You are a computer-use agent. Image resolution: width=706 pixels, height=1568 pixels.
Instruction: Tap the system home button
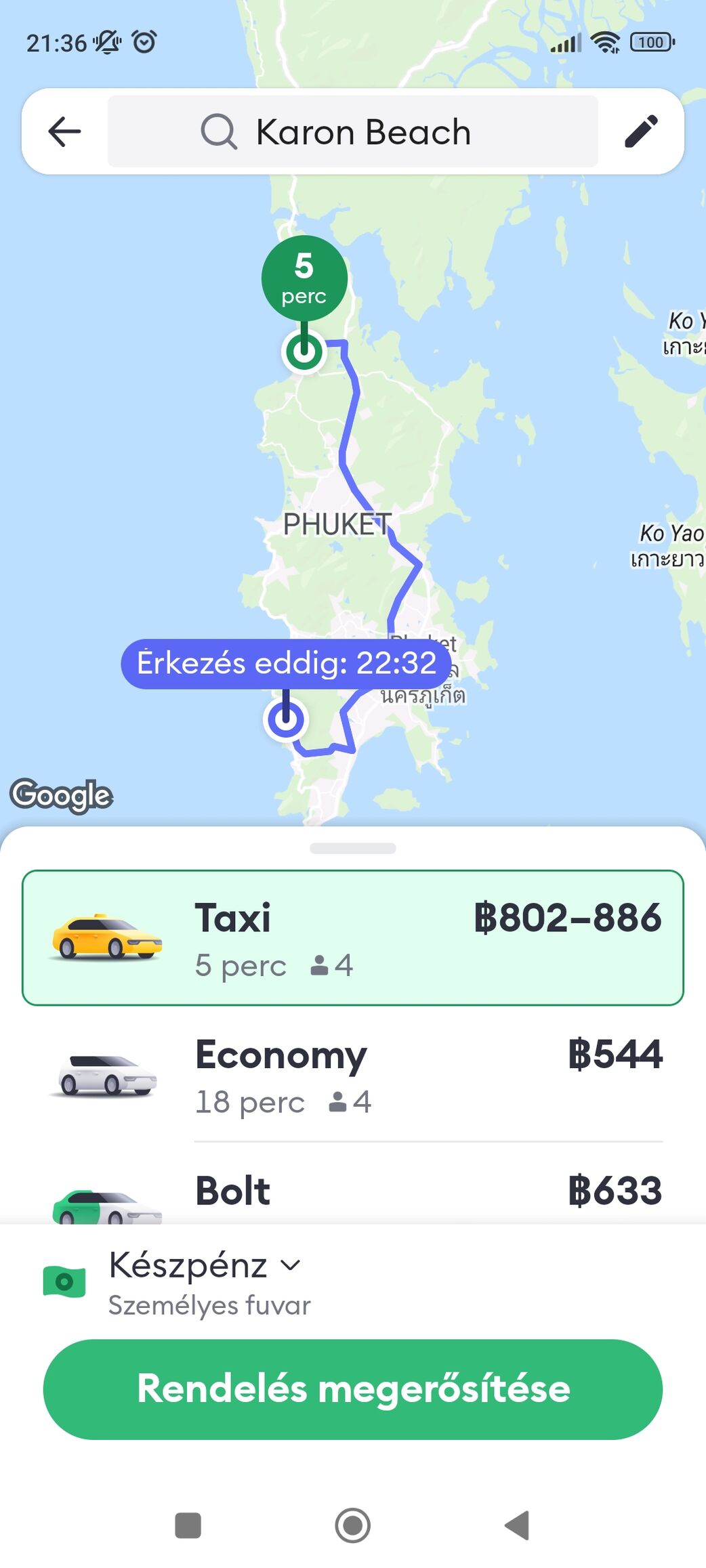pyautogui.click(x=352, y=1525)
